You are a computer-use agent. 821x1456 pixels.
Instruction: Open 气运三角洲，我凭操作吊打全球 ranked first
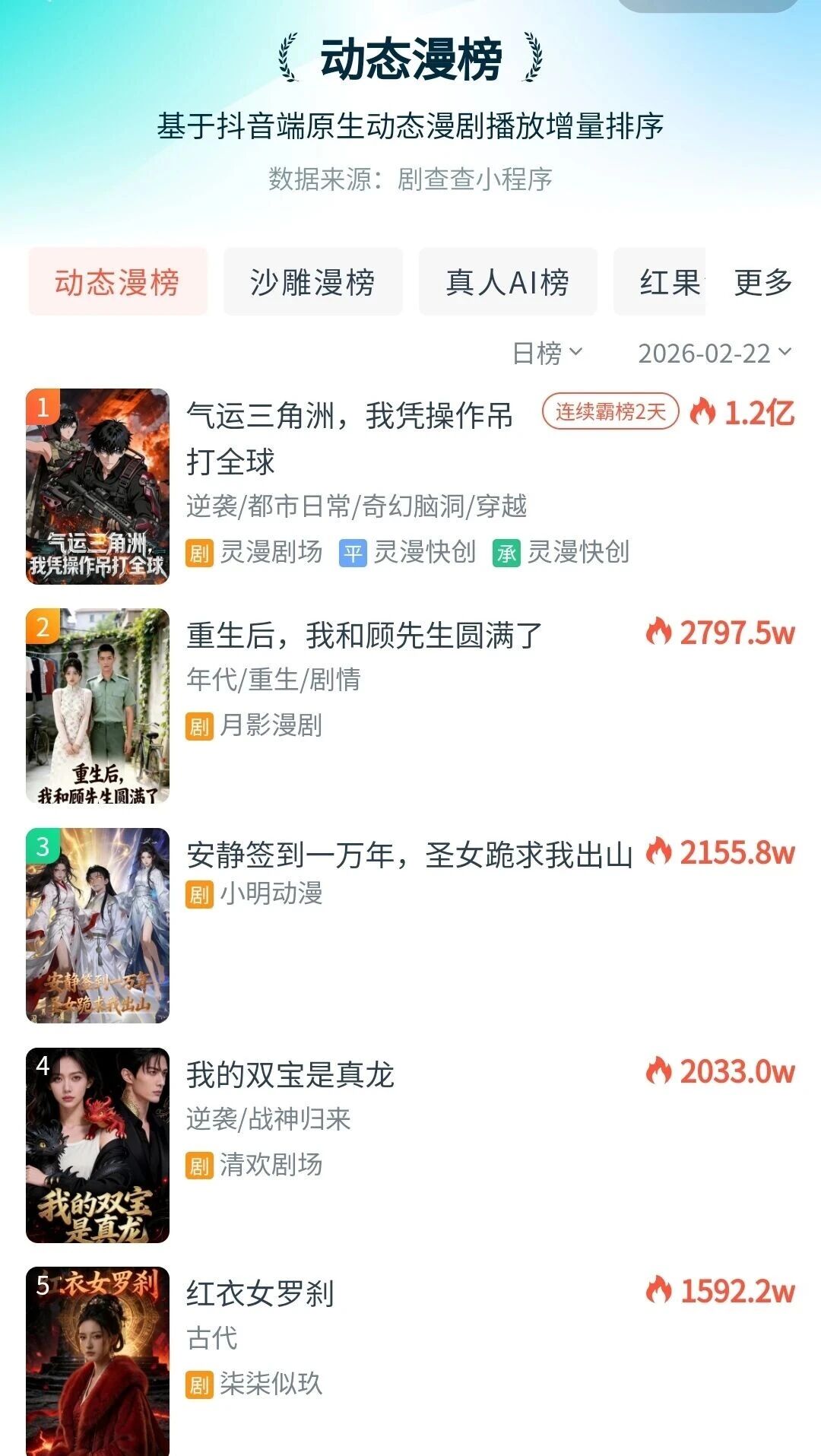tap(350, 438)
